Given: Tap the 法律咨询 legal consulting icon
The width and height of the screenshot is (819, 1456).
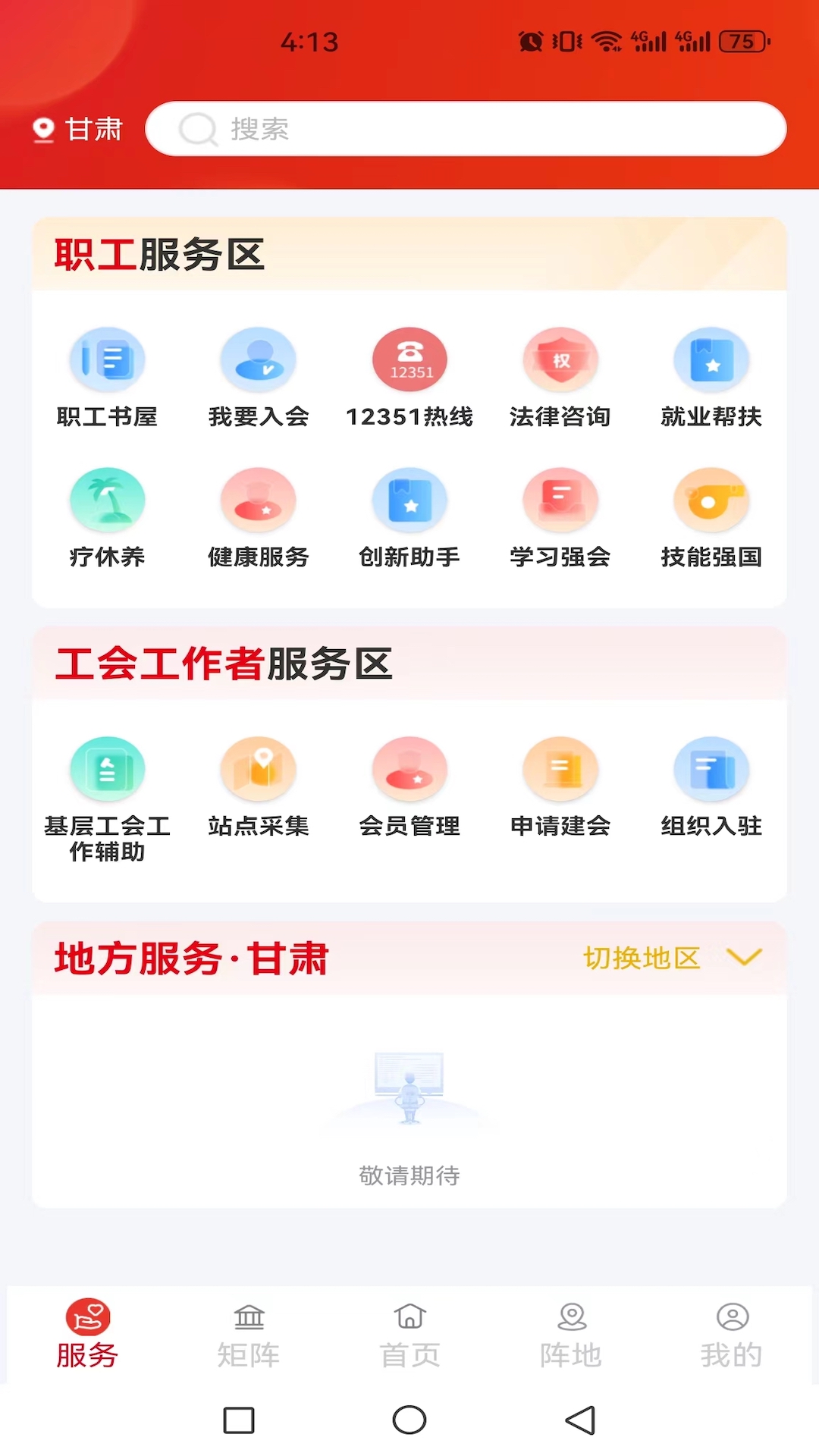Looking at the screenshot, I should tap(560, 359).
